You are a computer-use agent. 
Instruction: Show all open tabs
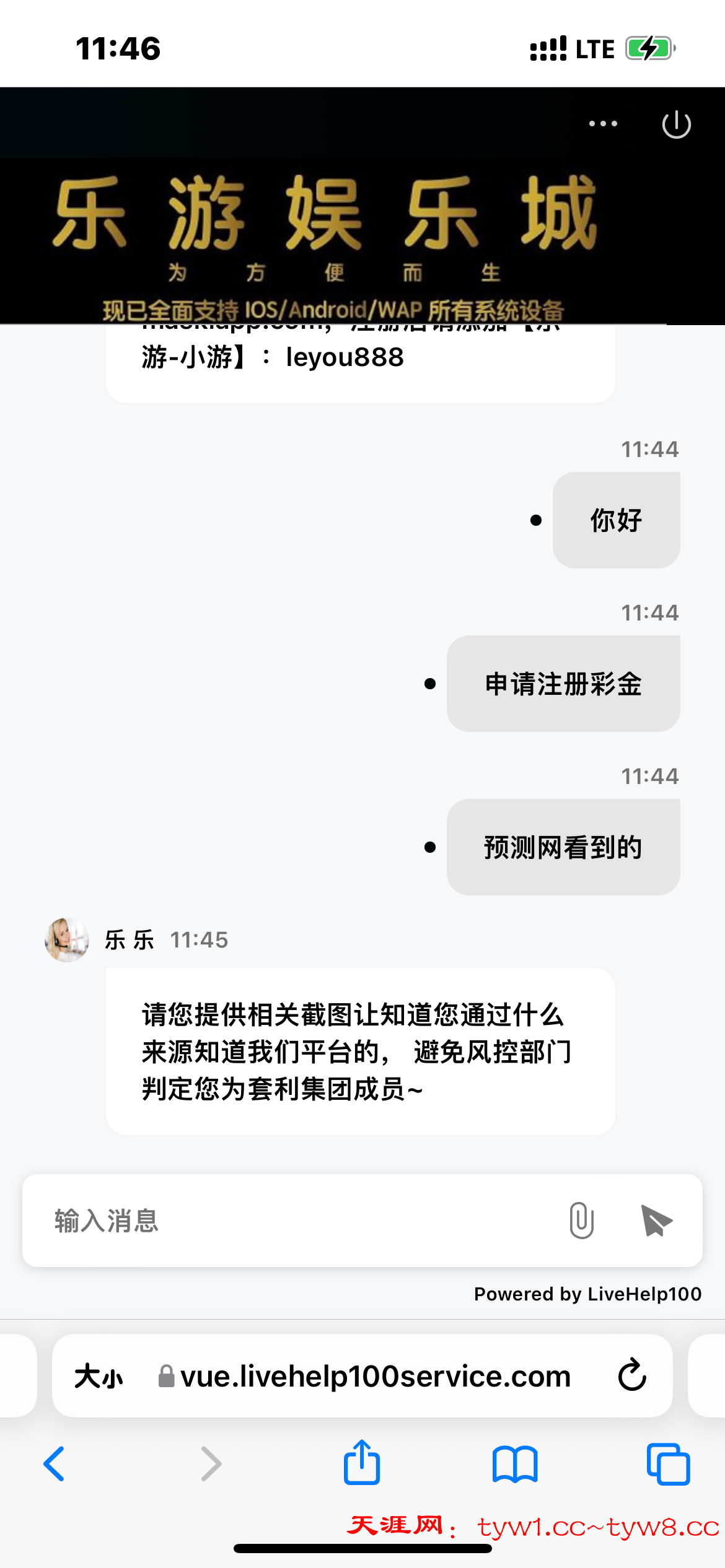pos(668,1464)
